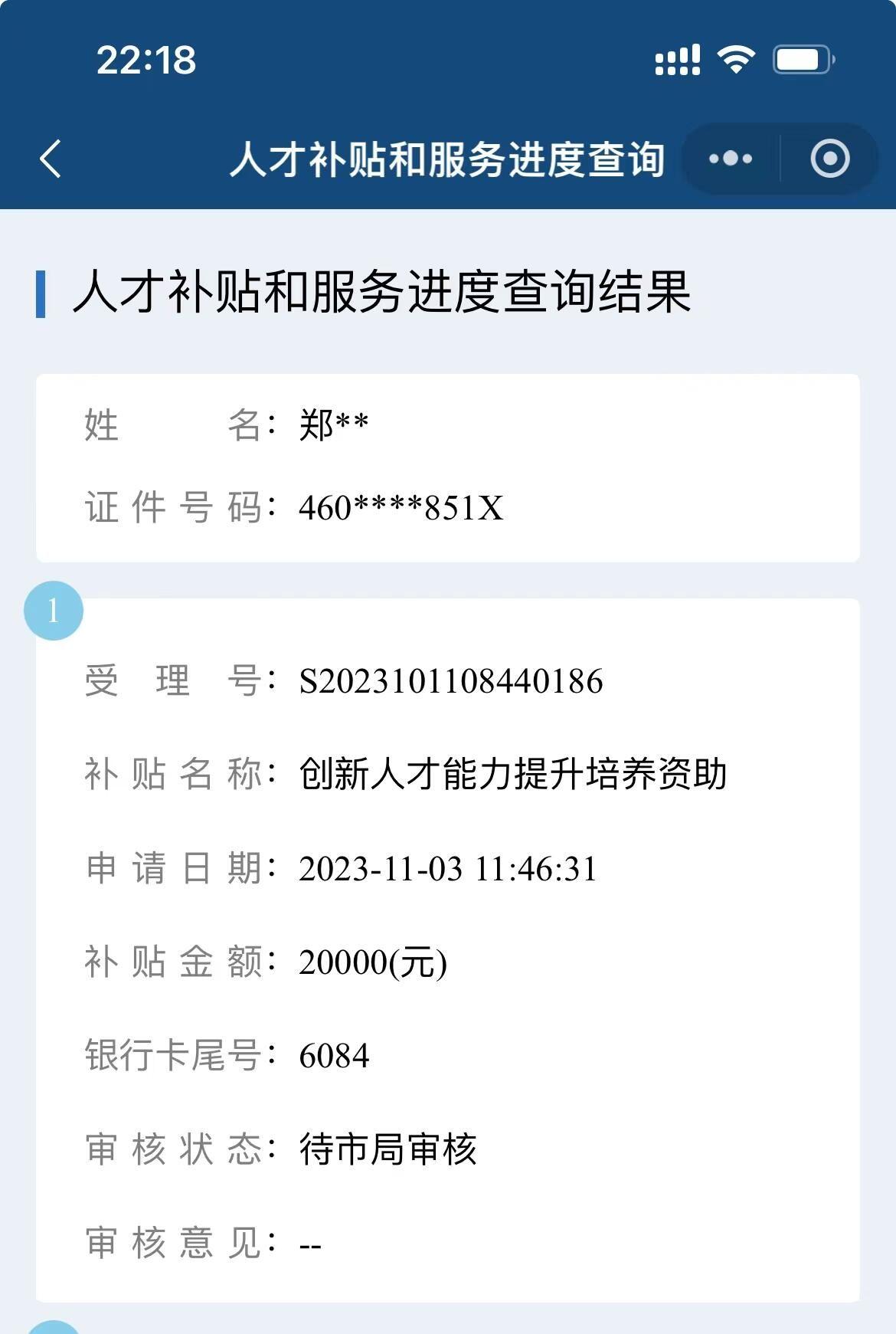Open the mini program more options menu
This screenshot has width=896, height=1334.
(x=731, y=159)
